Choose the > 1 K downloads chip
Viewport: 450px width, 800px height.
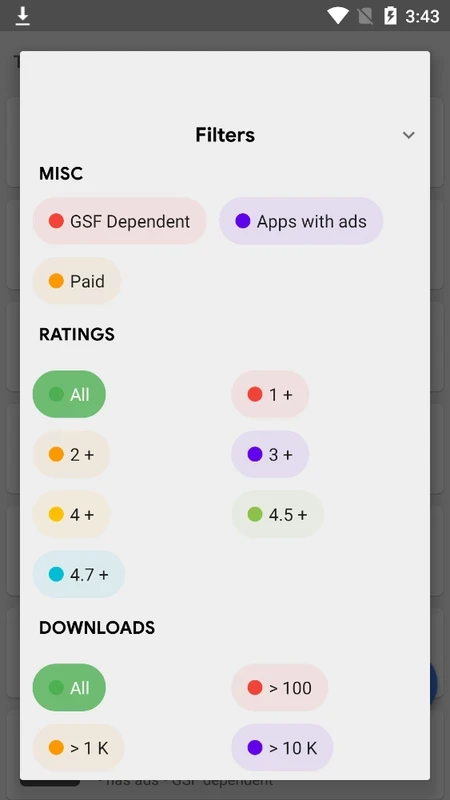coord(79,748)
